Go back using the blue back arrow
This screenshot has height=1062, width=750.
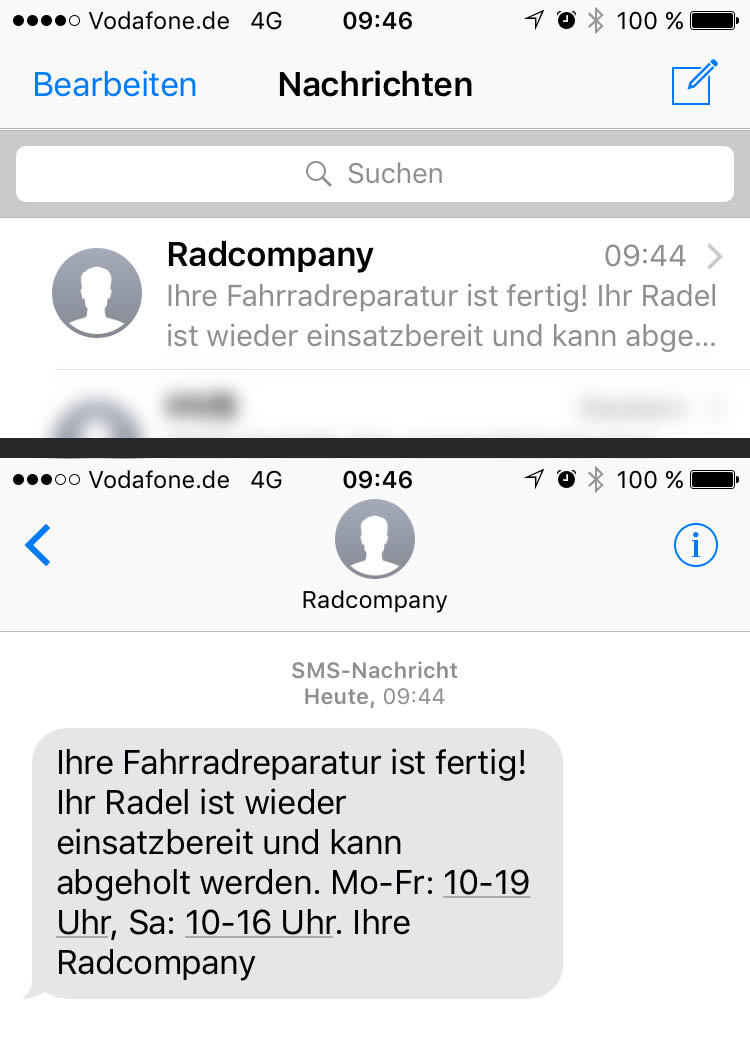(x=38, y=546)
